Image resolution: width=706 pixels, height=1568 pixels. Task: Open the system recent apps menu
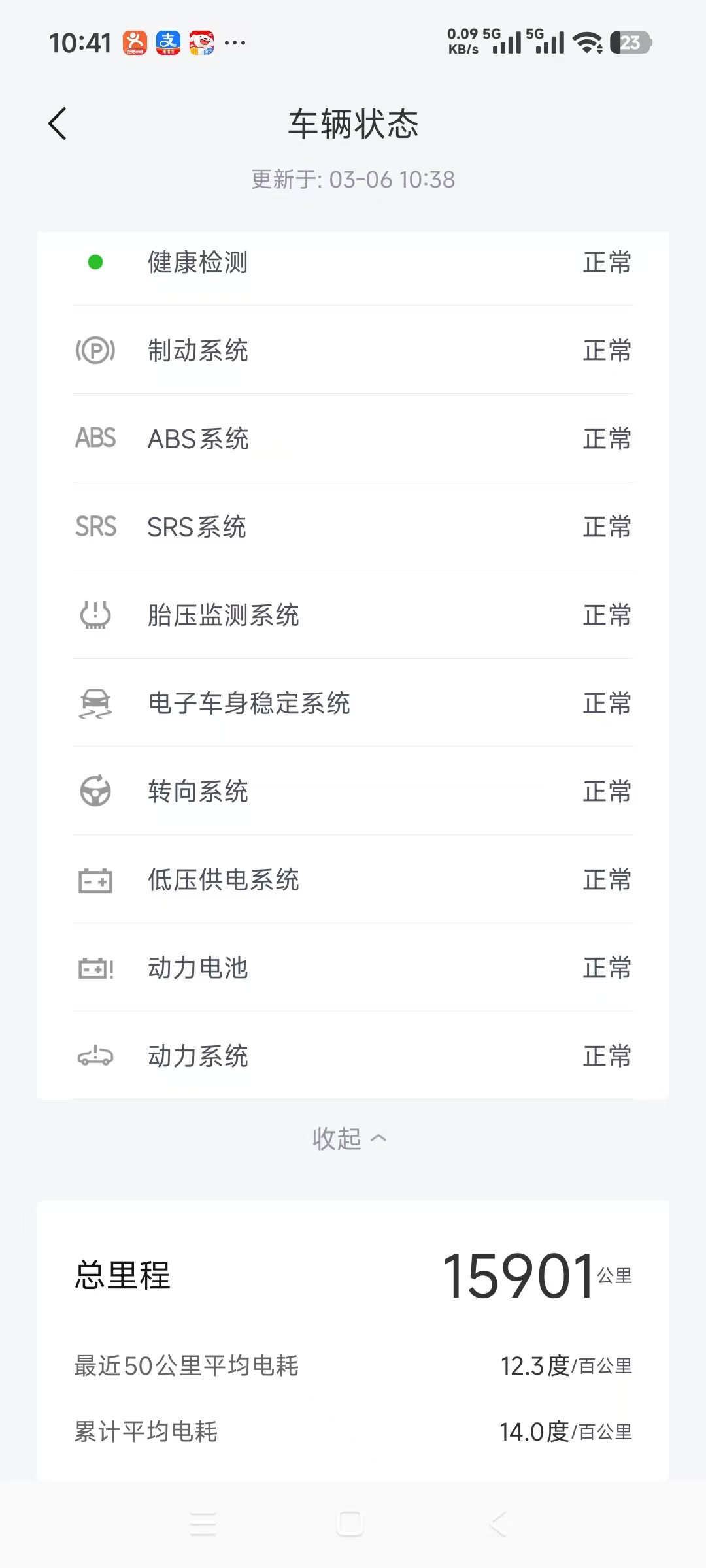(203, 1524)
